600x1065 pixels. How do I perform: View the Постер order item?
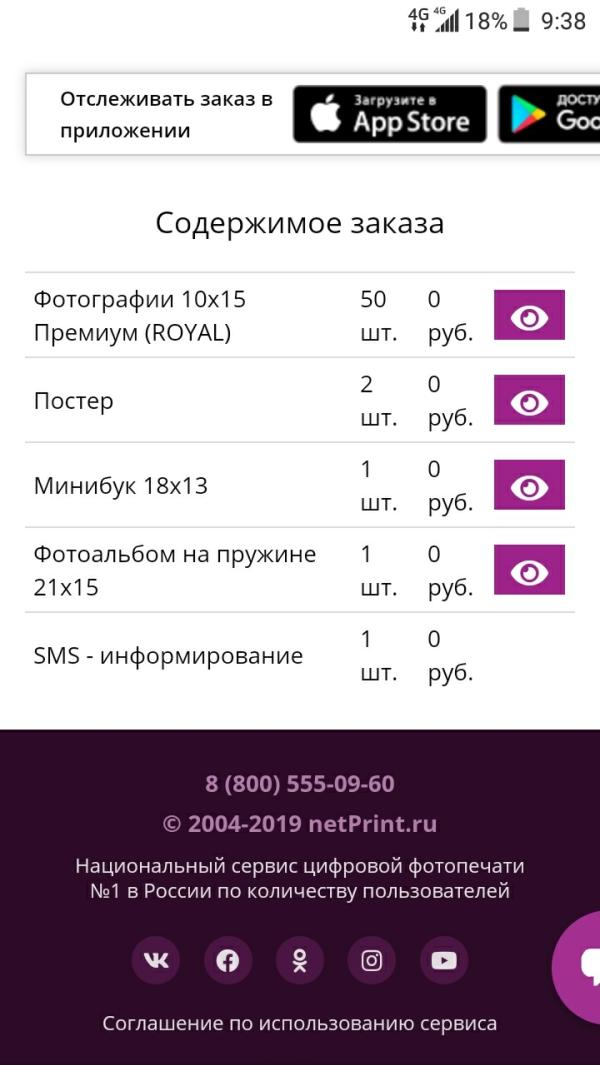tap(529, 401)
